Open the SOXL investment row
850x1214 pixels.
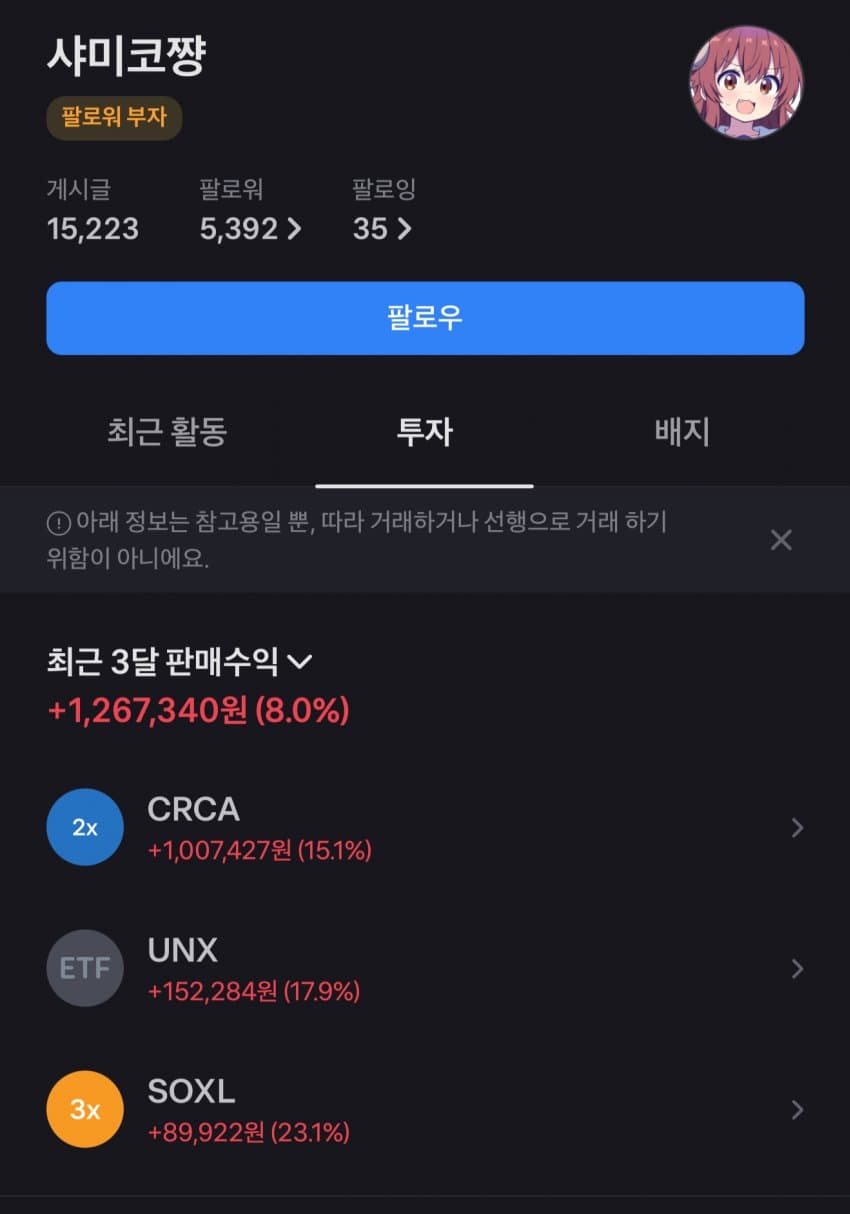(x=425, y=1109)
